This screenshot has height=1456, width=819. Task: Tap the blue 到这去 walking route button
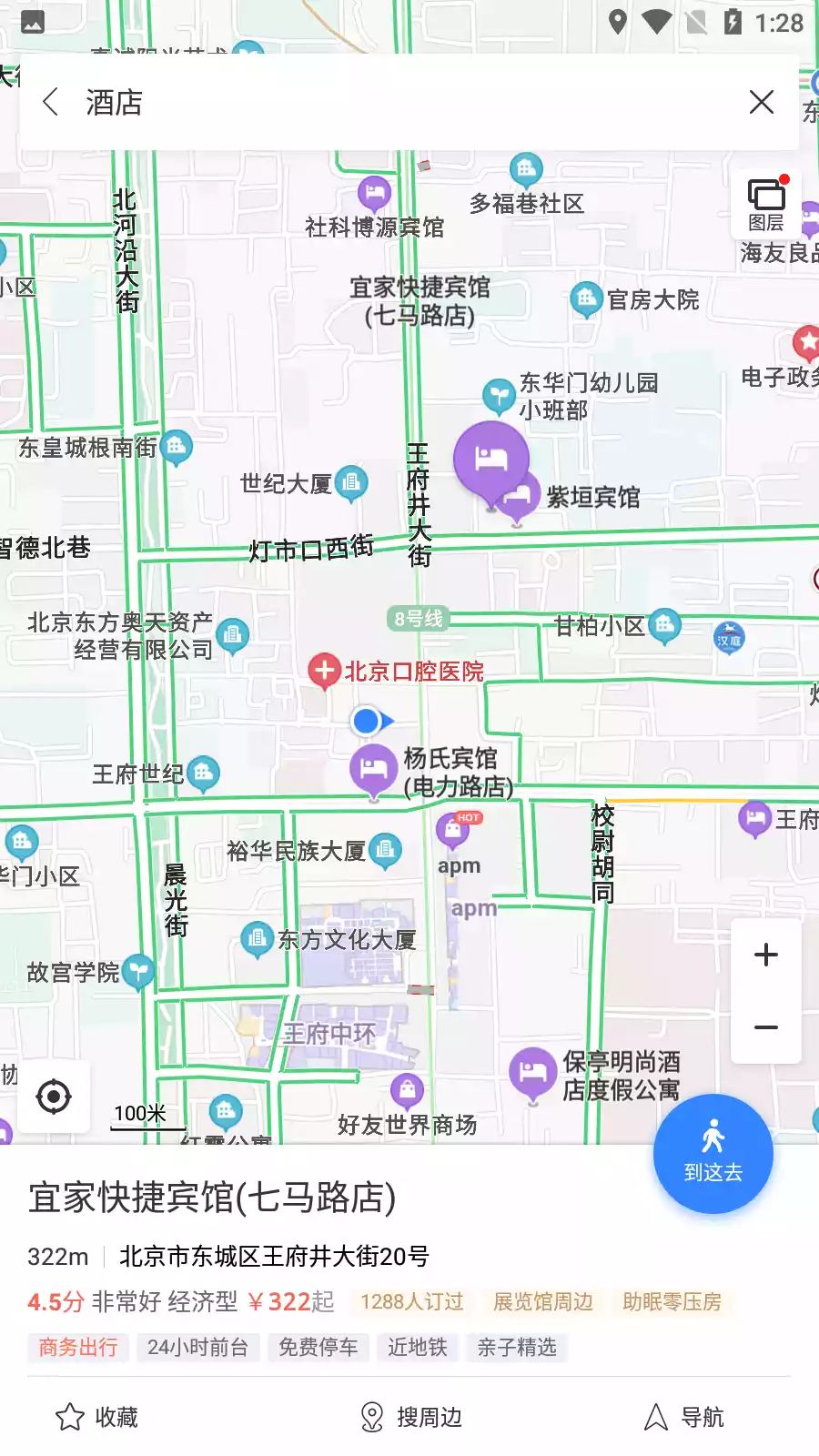713,1153
